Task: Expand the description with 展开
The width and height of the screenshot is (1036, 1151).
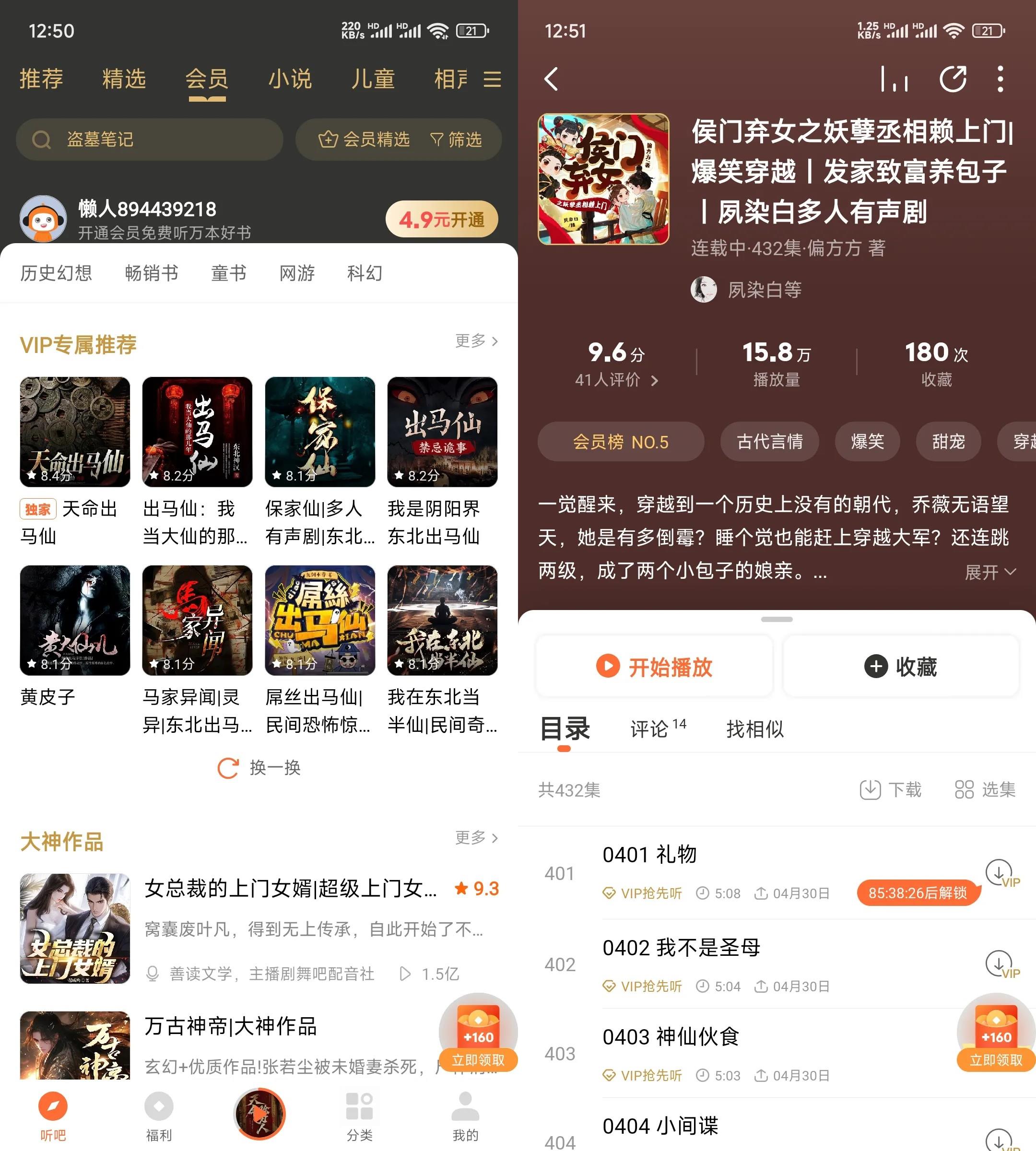Action: pyautogui.click(x=989, y=572)
